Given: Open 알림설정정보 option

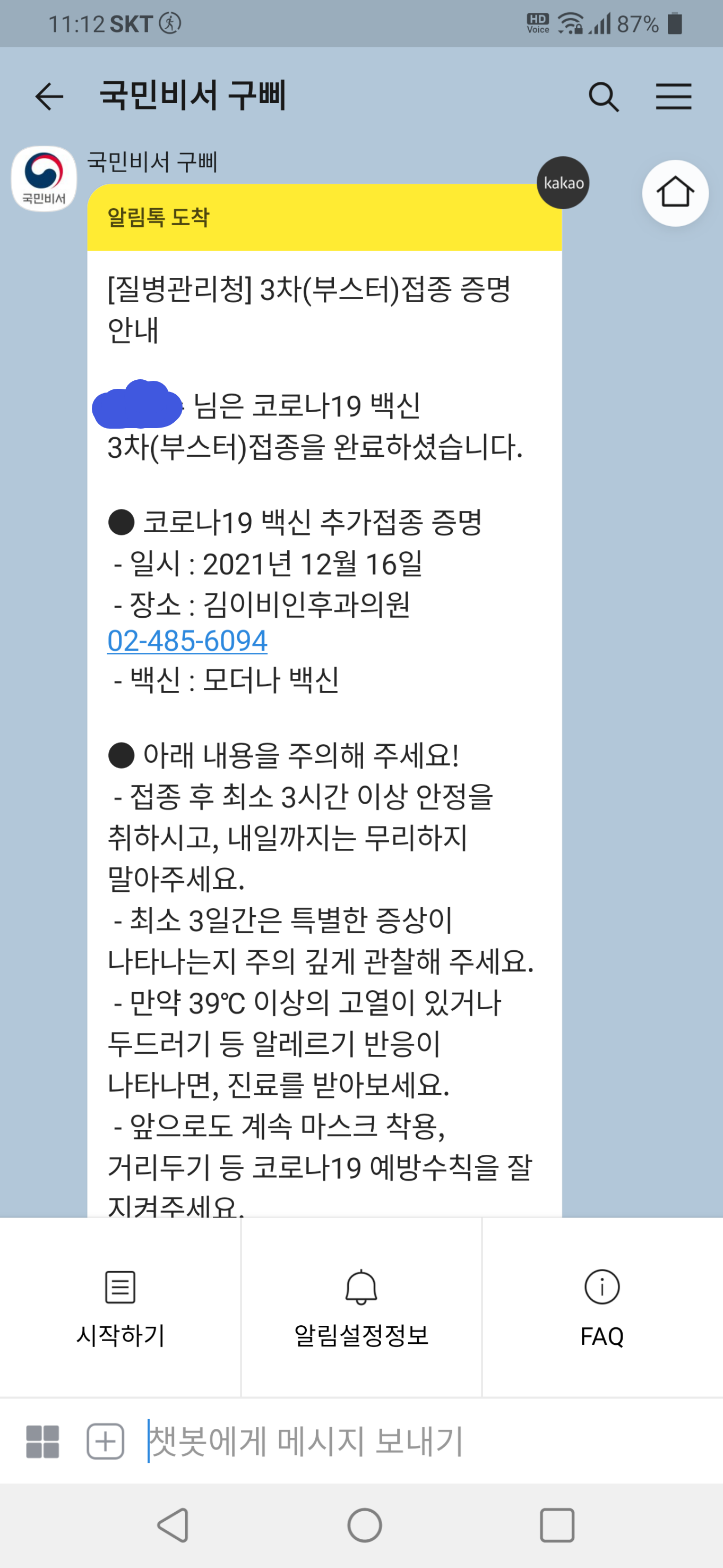Looking at the screenshot, I should [361, 1306].
